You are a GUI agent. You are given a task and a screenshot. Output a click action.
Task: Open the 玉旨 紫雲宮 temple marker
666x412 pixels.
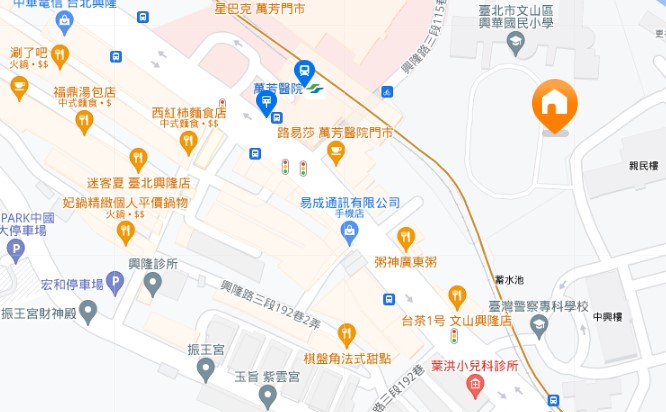[x=267, y=396]
